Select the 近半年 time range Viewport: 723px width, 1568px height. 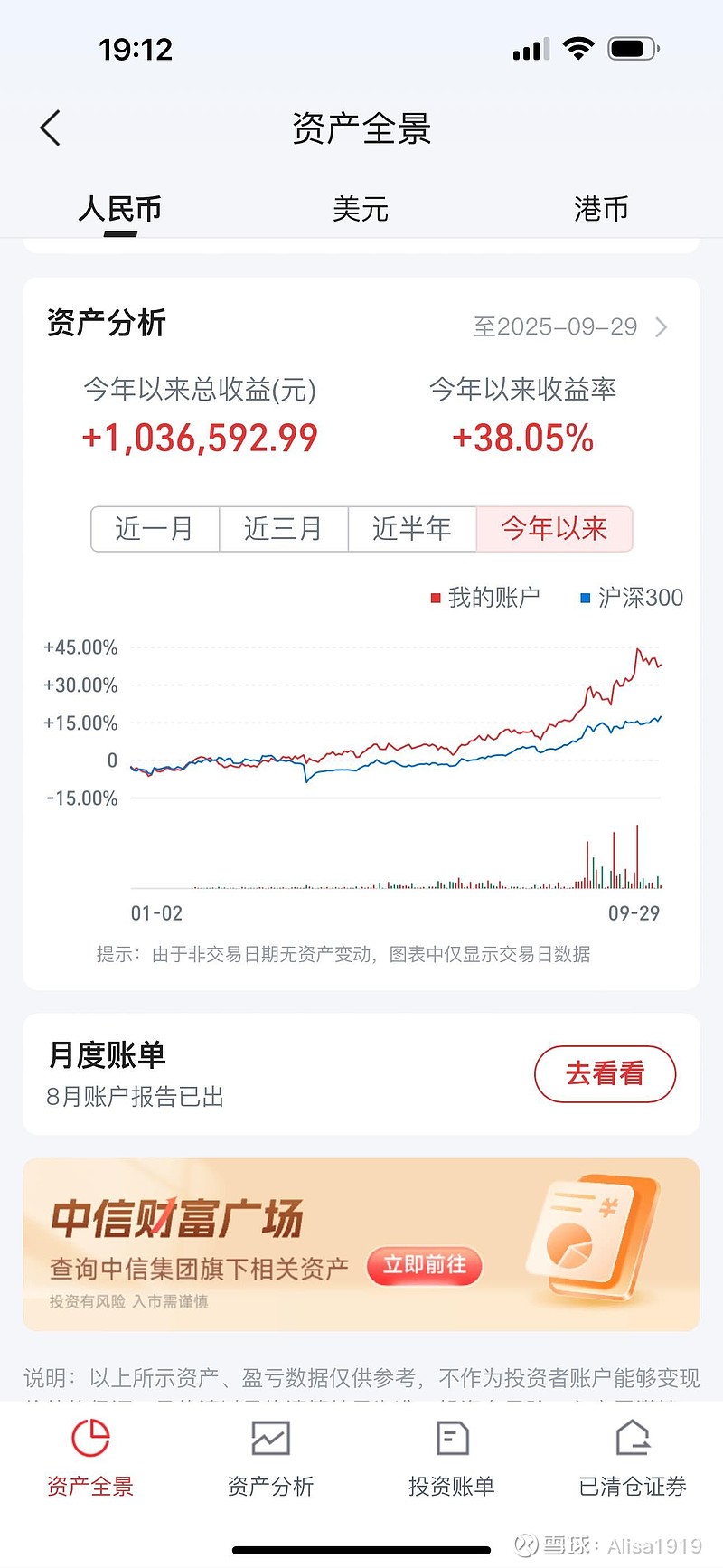coord(412,529)
